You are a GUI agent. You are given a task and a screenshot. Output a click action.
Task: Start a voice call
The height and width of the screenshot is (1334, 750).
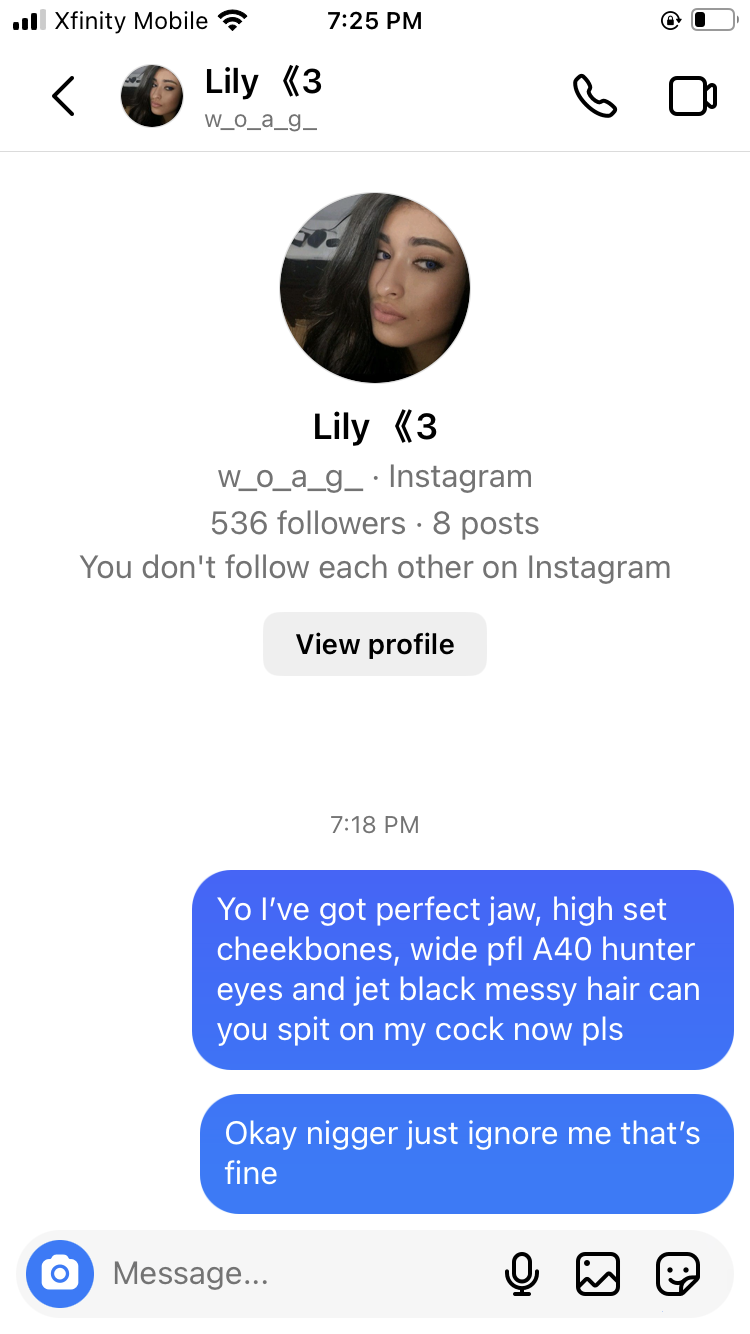(x=594, y=96)
